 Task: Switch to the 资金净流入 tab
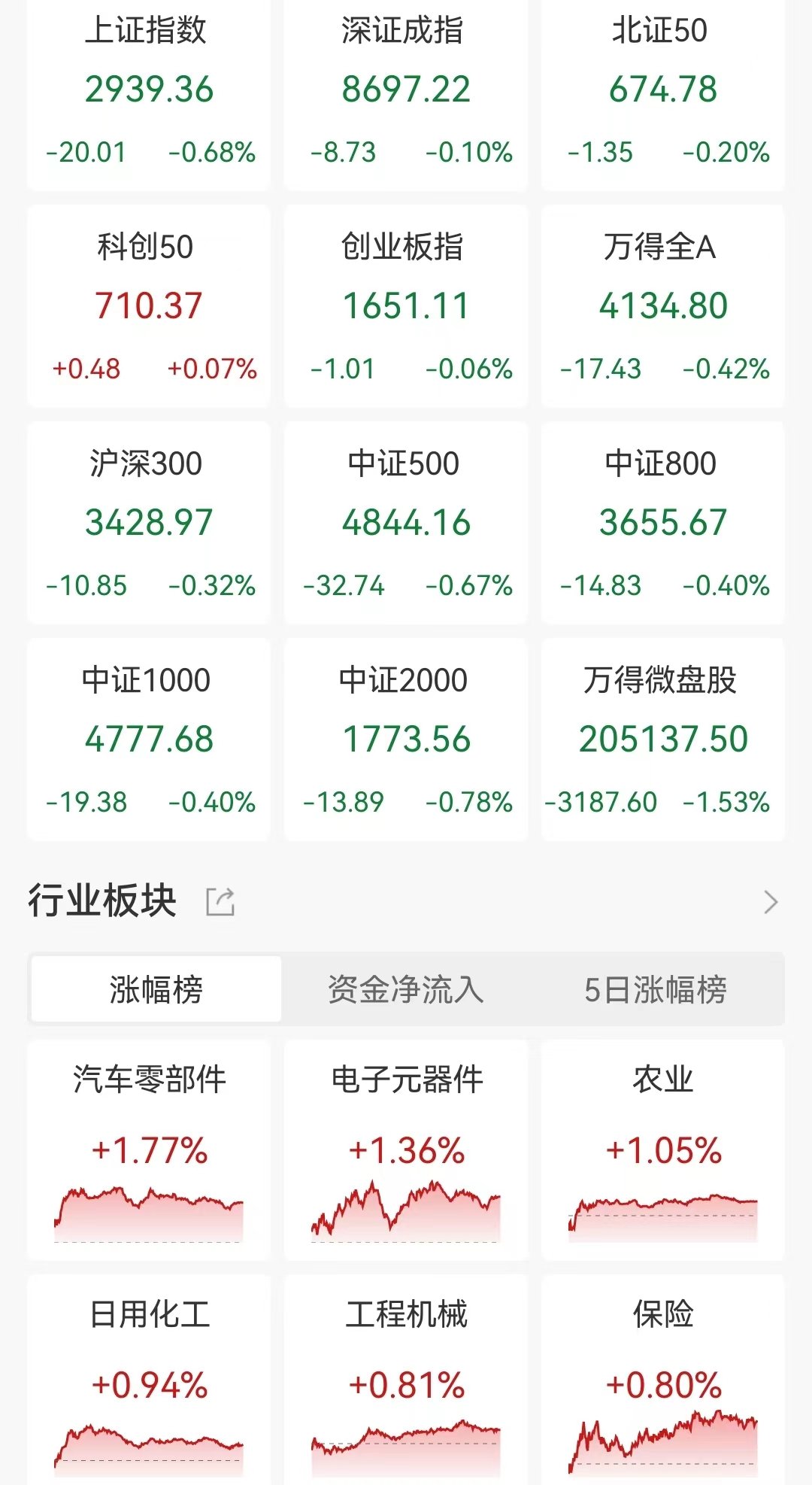coord(406,989)
